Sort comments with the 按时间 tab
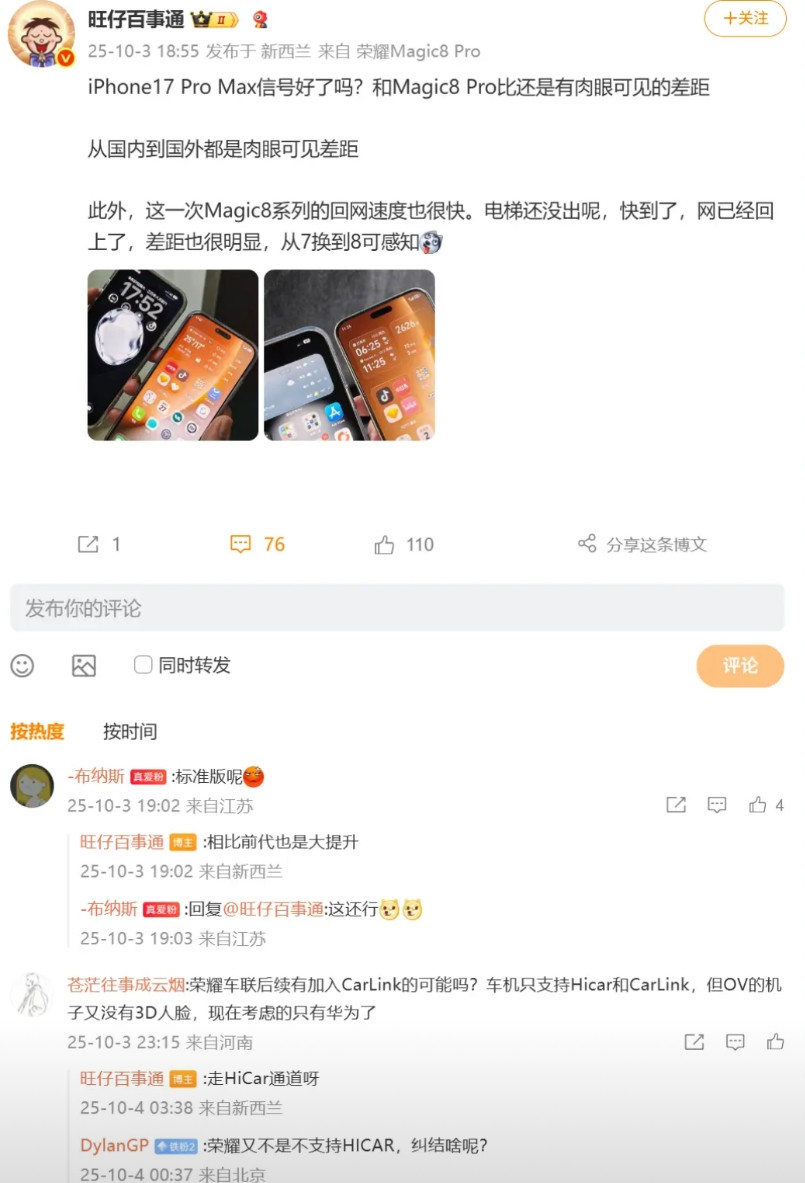This screenshot has height=1183, width=805. tap(130, 731)
